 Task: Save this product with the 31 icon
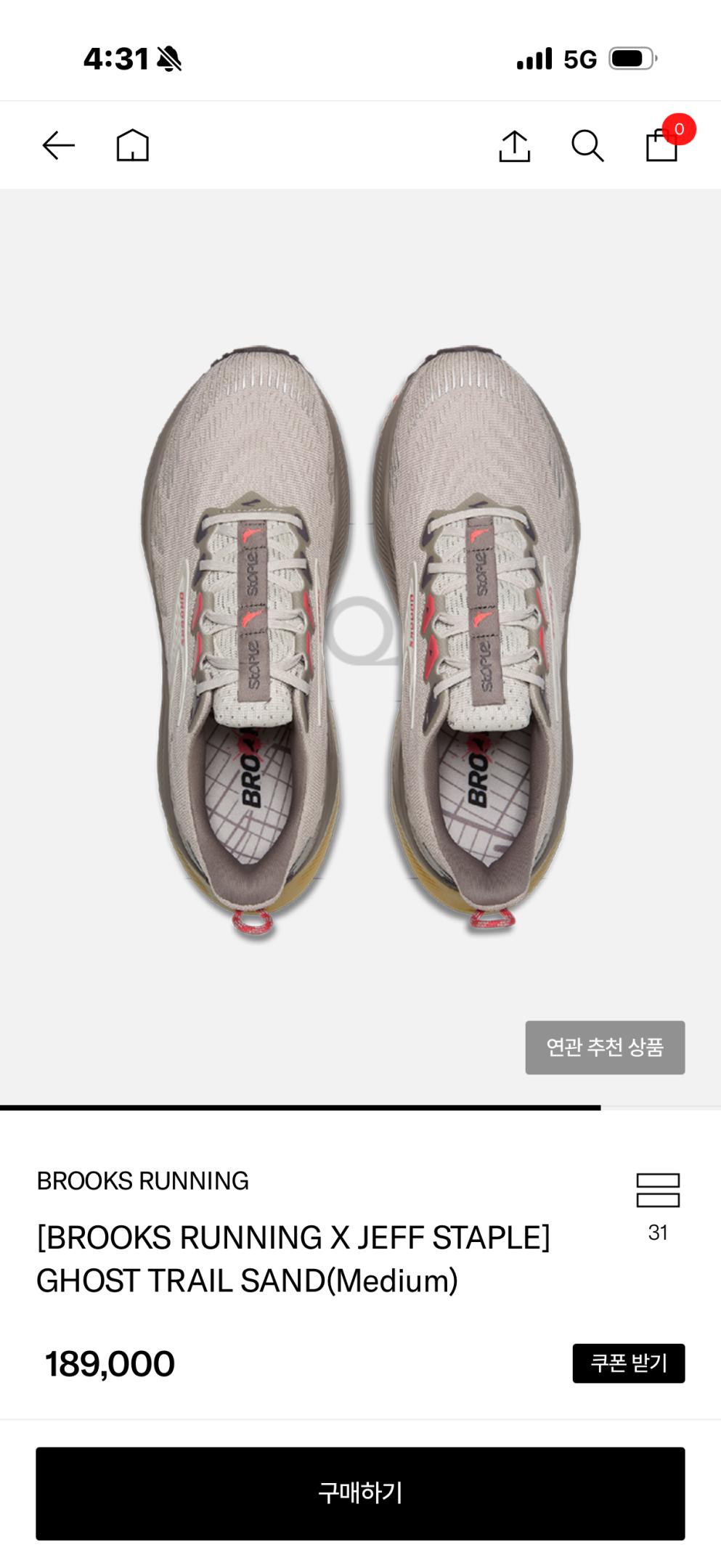coord(658,1193)
